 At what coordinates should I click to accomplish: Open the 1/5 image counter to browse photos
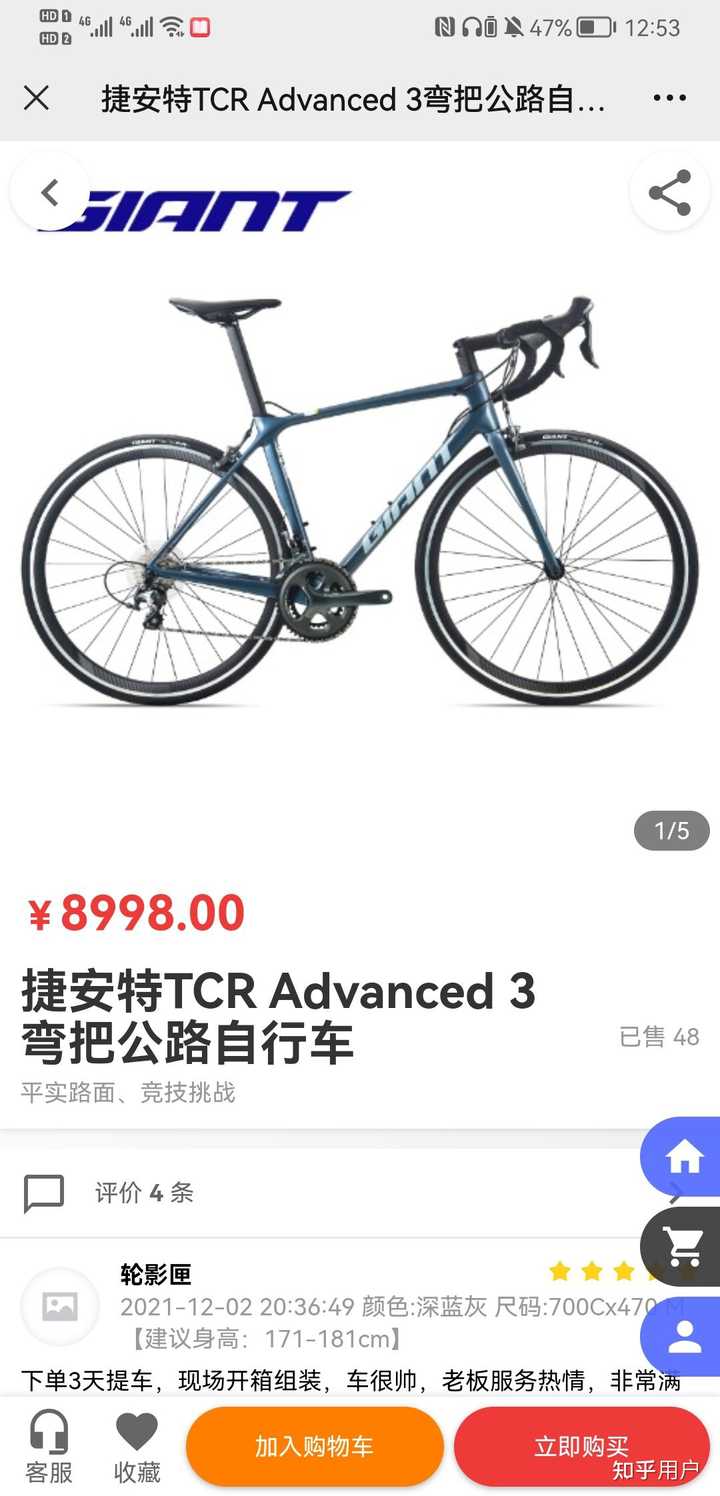click(x=671, y=830)
